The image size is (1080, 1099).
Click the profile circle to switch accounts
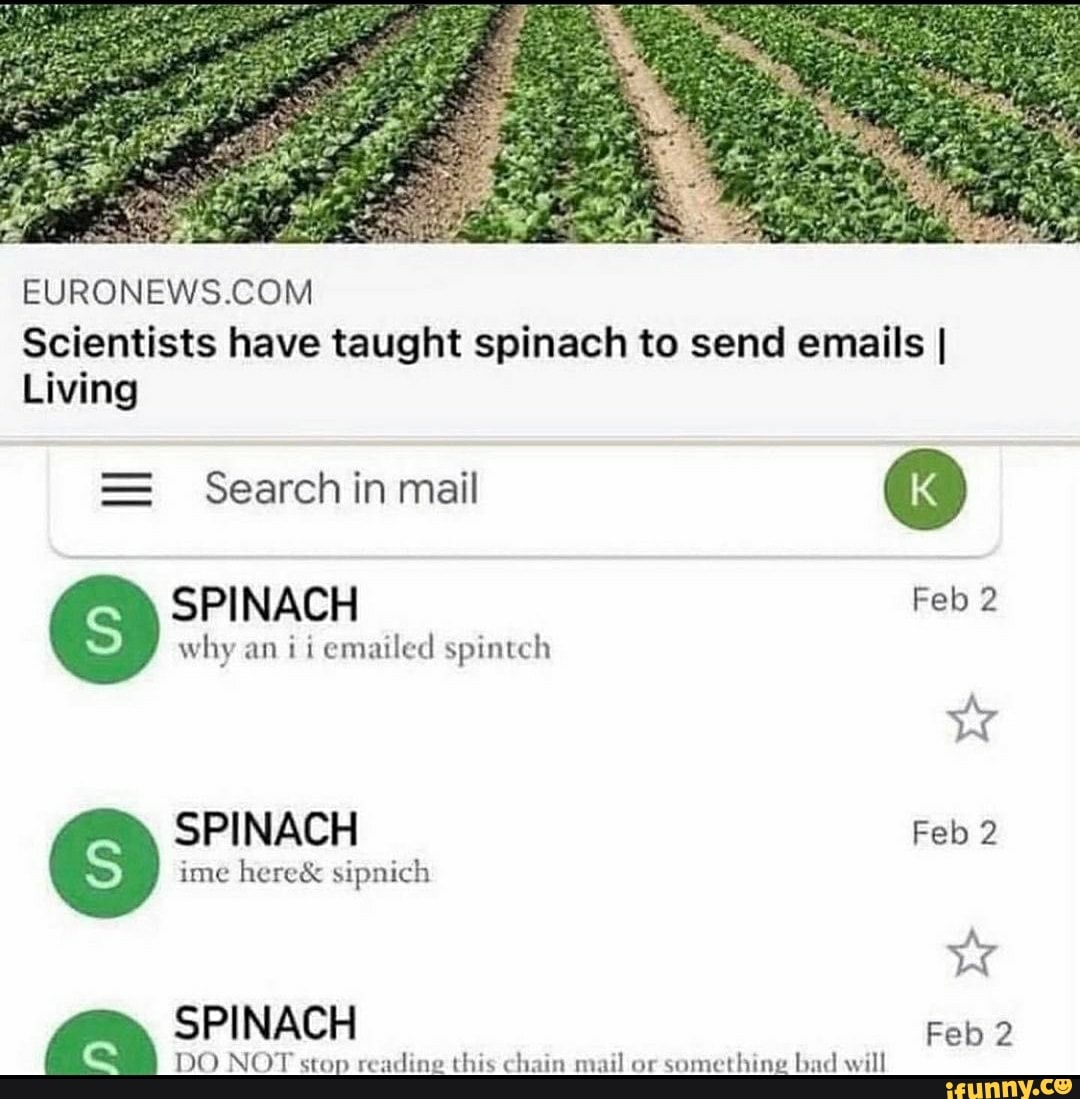924,489
